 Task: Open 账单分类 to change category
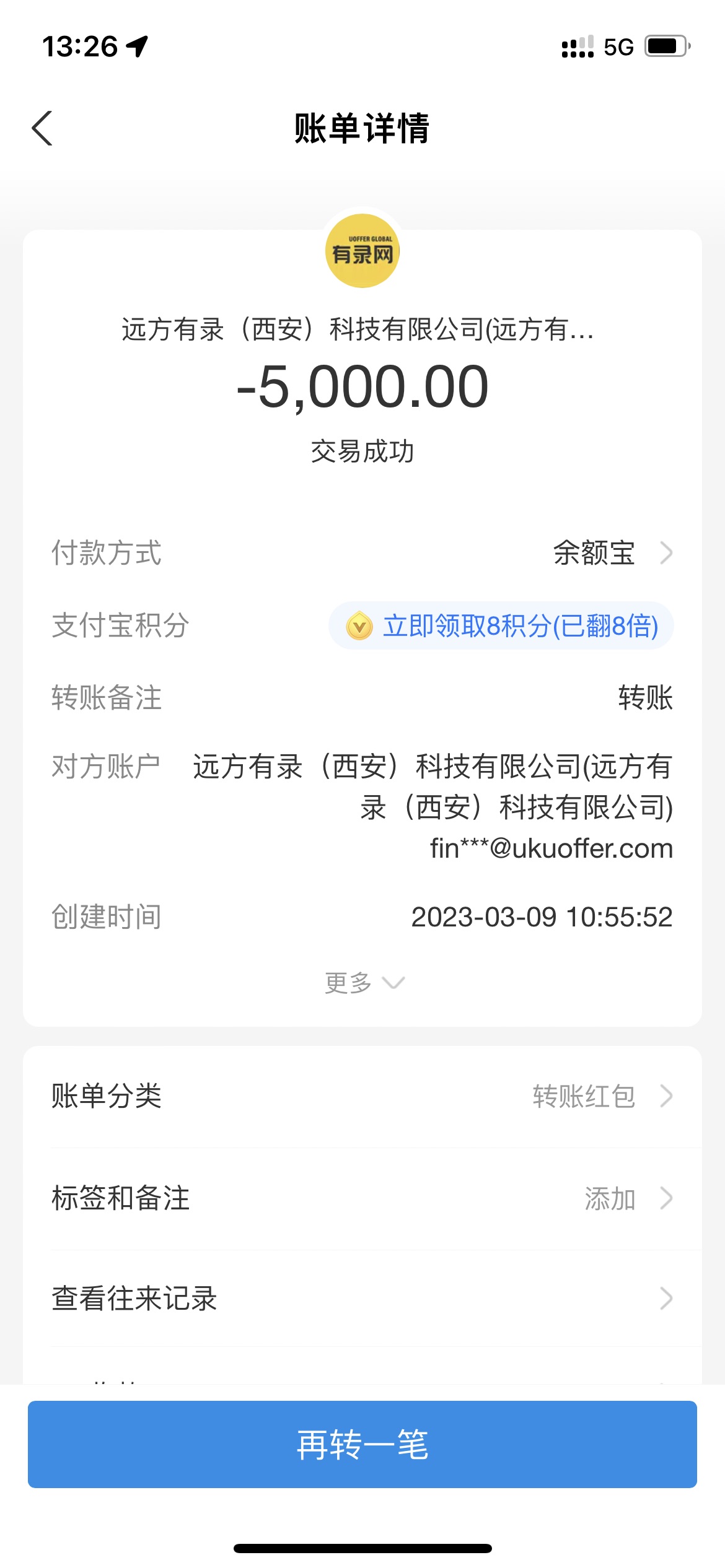pyautogui.click(x=362, y=1096)
